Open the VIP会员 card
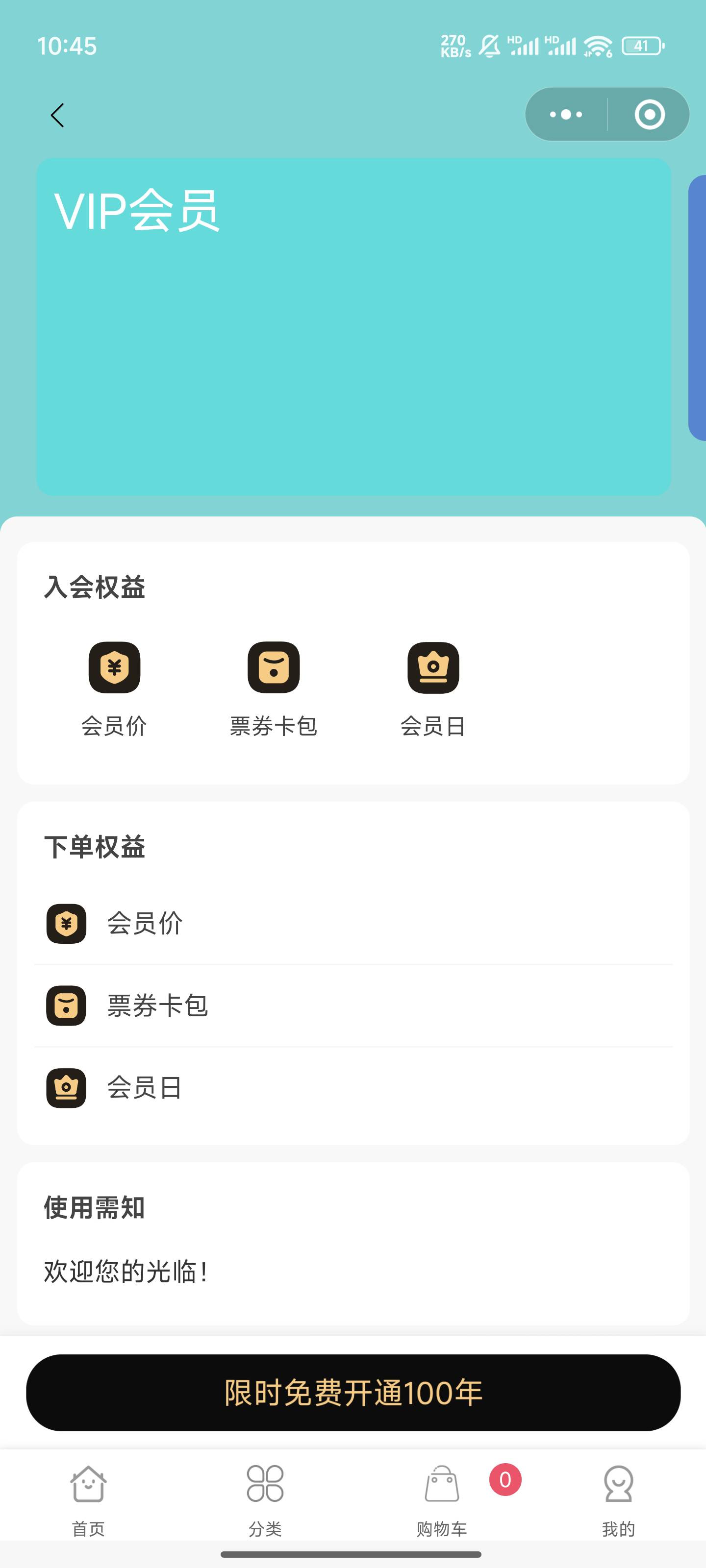 point(353,326)
